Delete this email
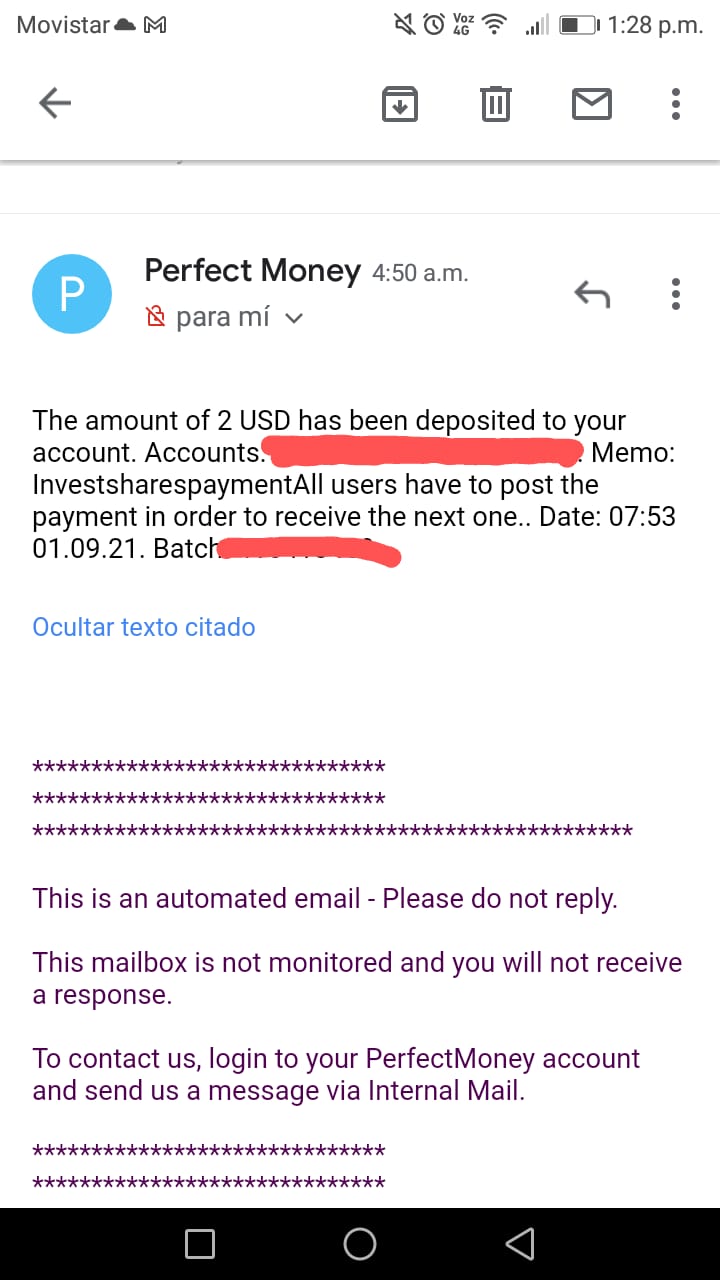The width and height of the screenshot is (720, 1280). [496, 104]
